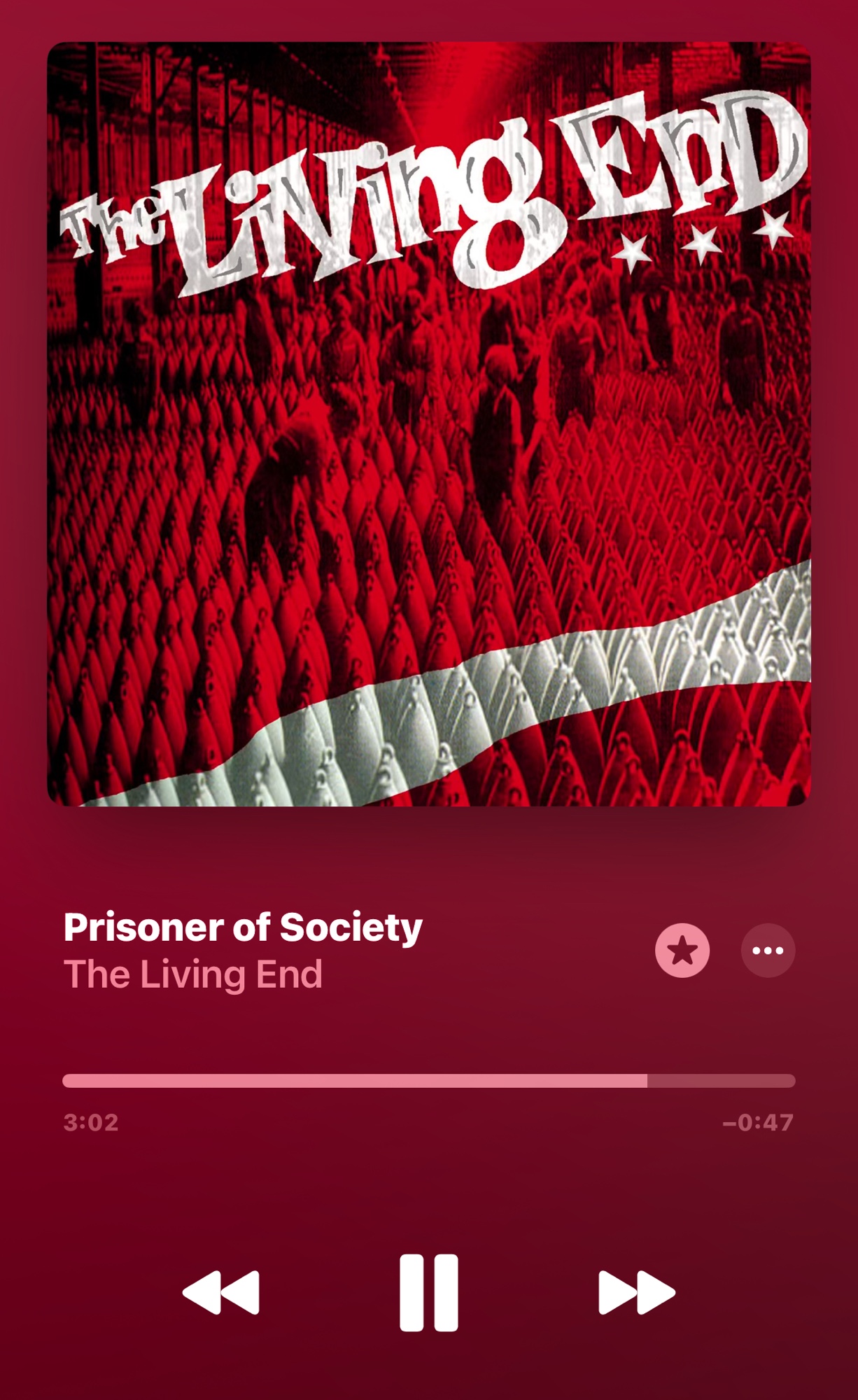Open the artist The Living End
This screenshot has width=858, height=1400.
pos(193,974)
